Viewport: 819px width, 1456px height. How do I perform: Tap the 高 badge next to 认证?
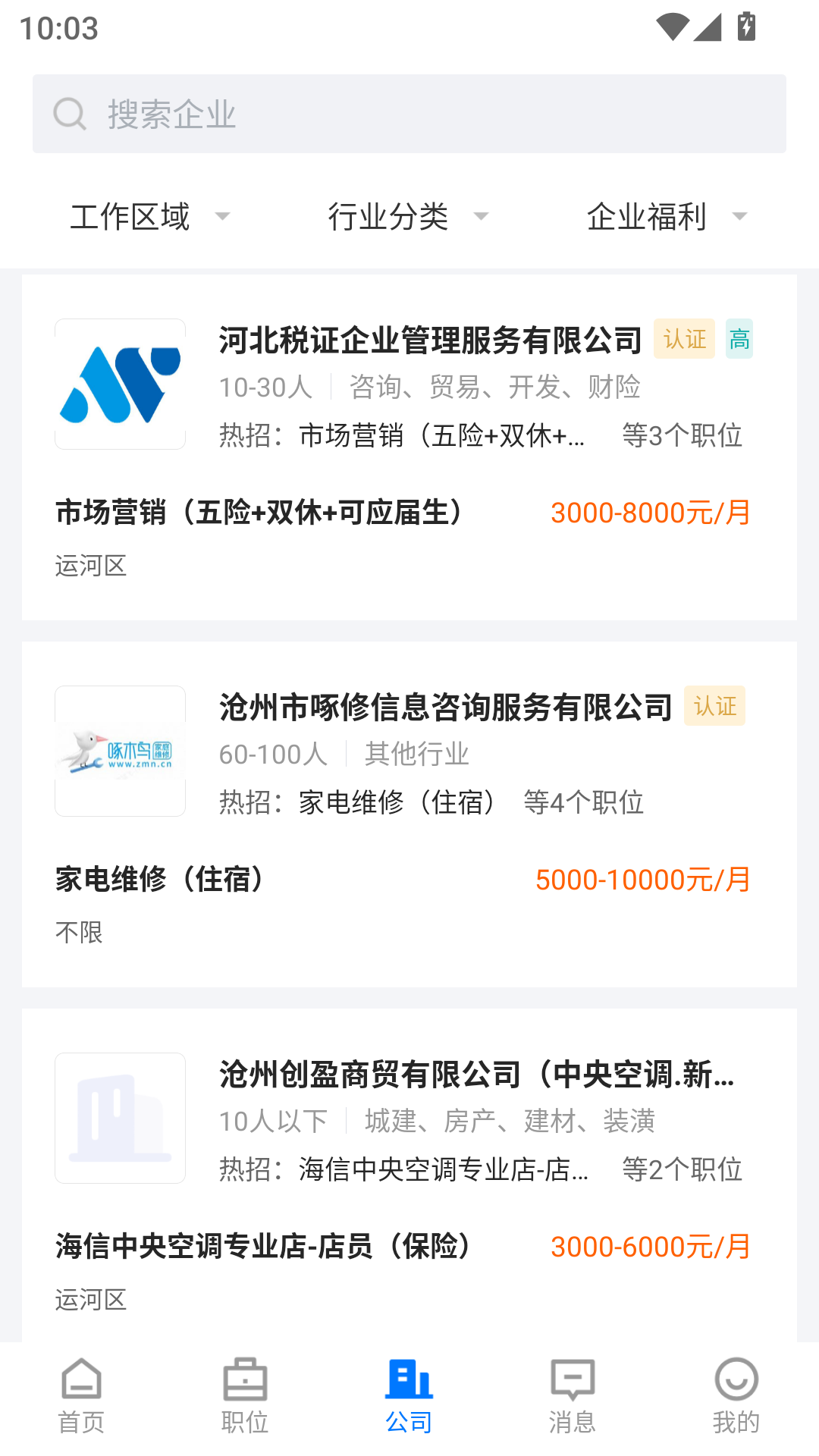(x=739, y=340)
